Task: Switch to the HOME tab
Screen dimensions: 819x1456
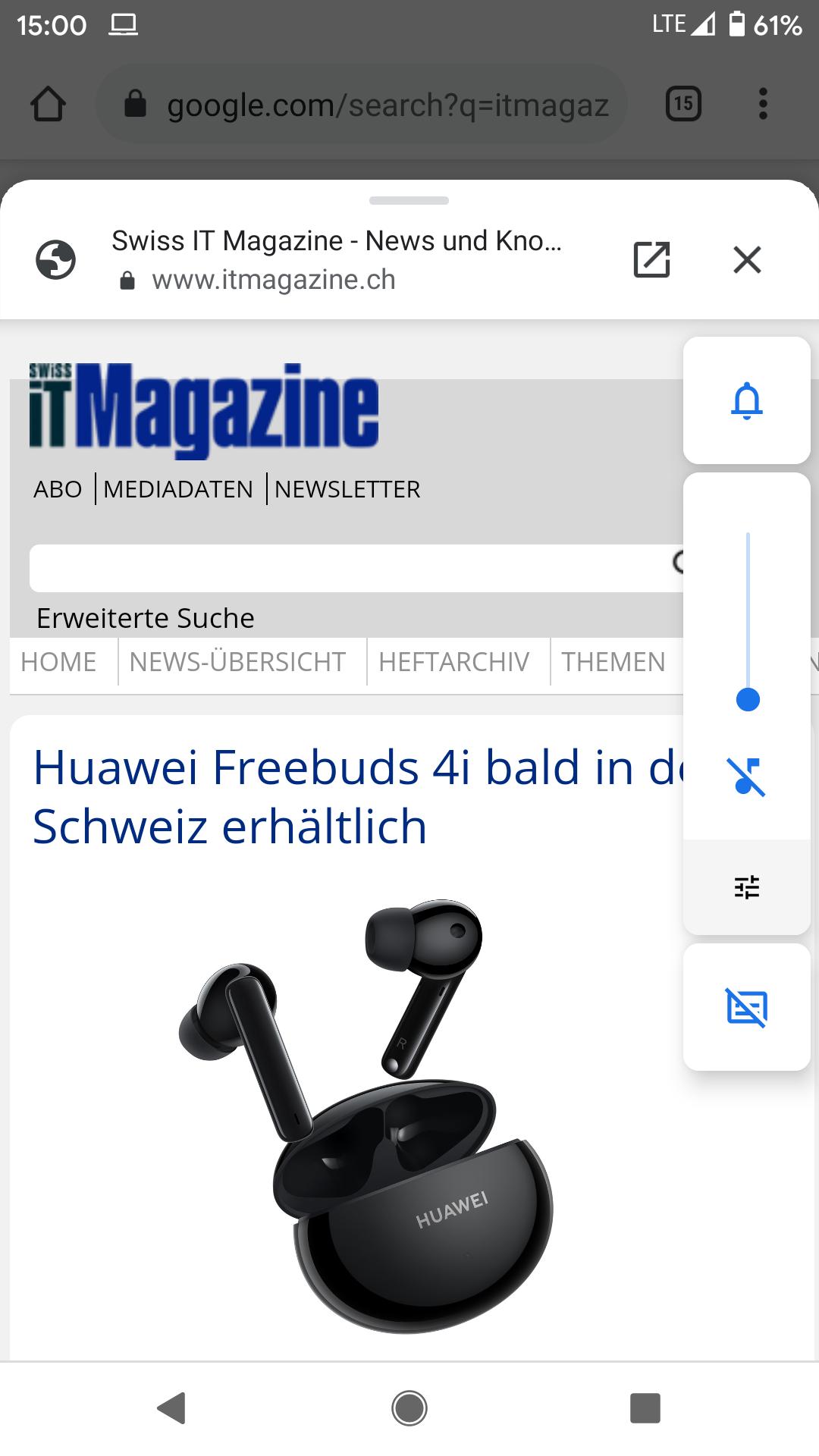Action: tap(58, 662)
